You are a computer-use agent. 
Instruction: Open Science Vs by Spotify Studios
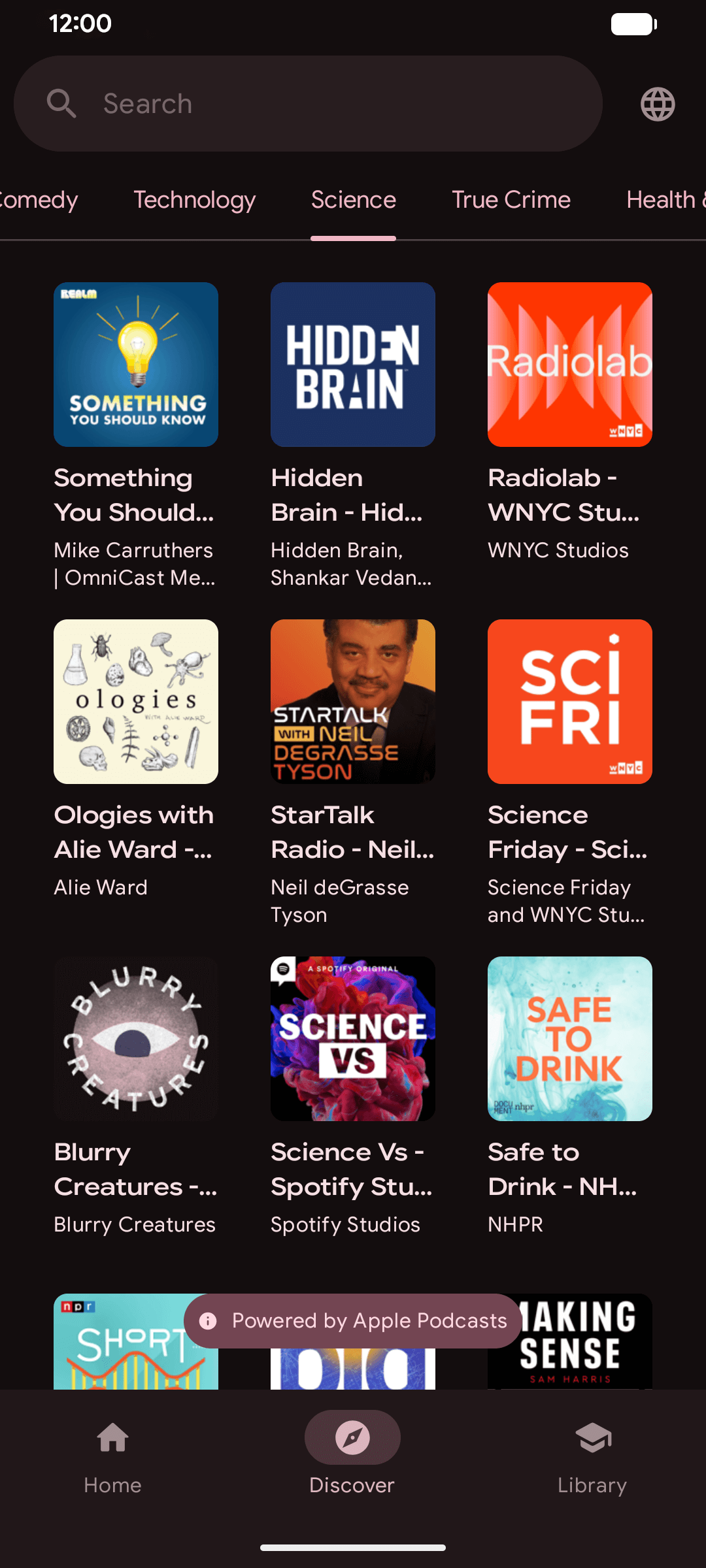[353, 1039]
